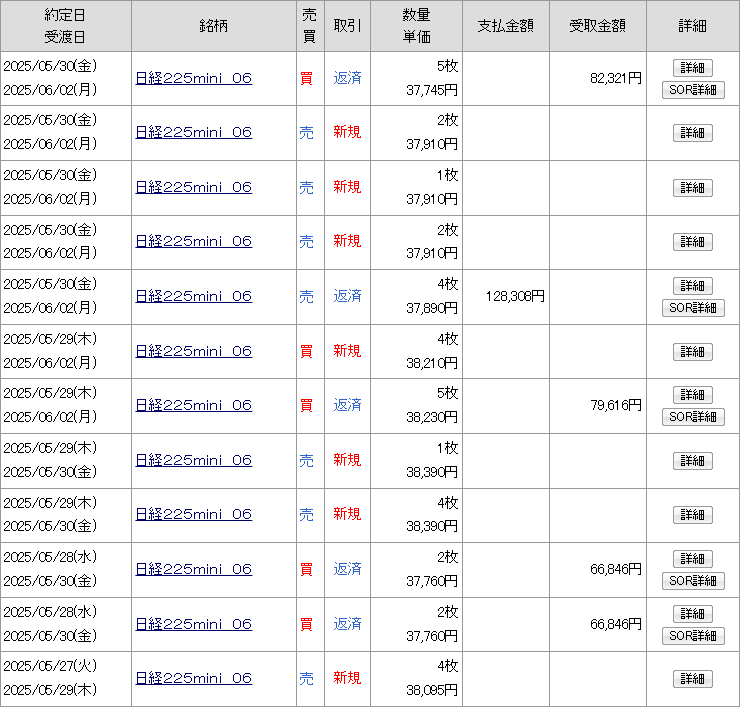
Task: View 詳細 of the 4枚 38,390円 sell order
Action: tap(692, 514)
